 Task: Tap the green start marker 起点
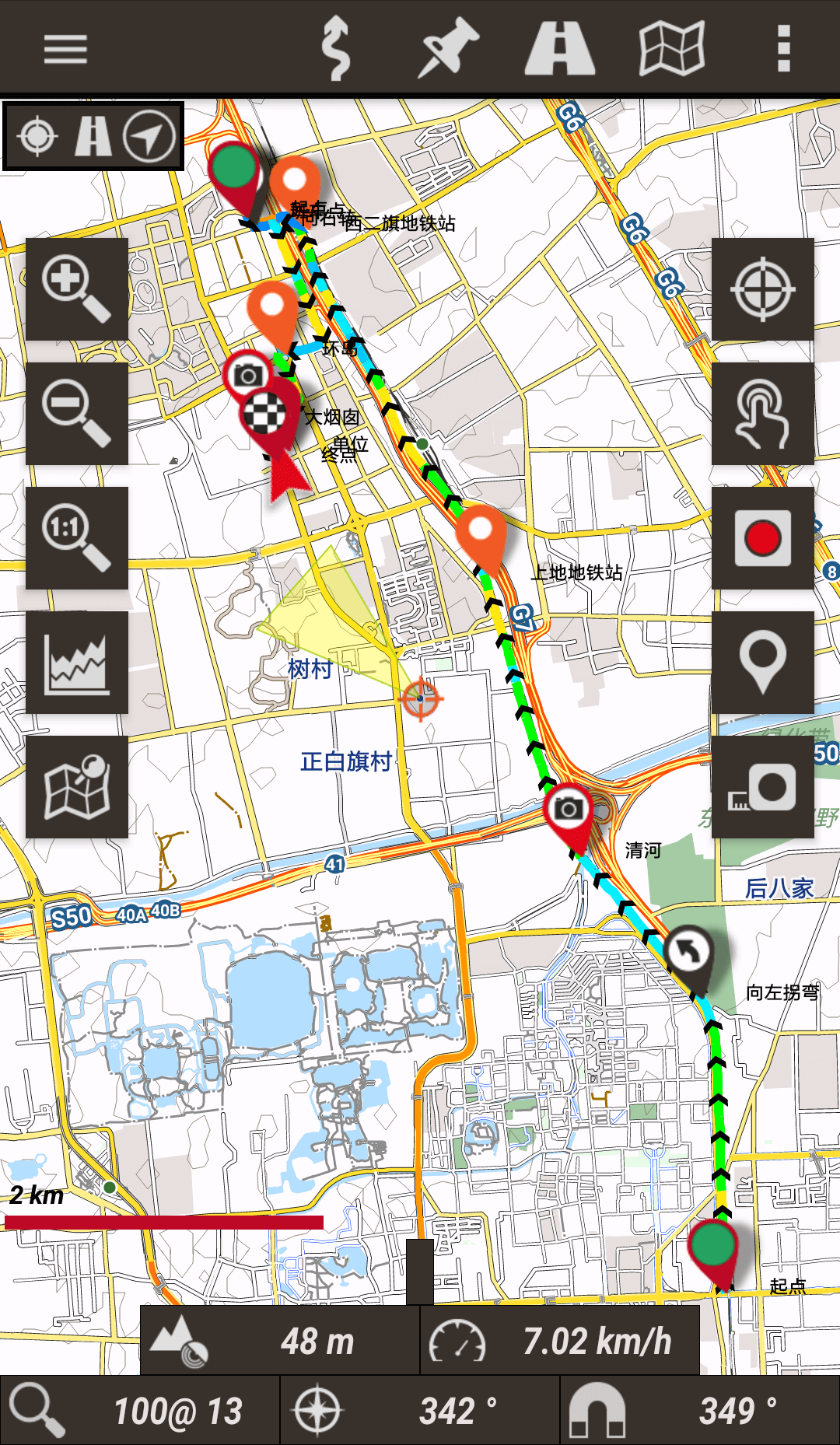(713, 1246)
